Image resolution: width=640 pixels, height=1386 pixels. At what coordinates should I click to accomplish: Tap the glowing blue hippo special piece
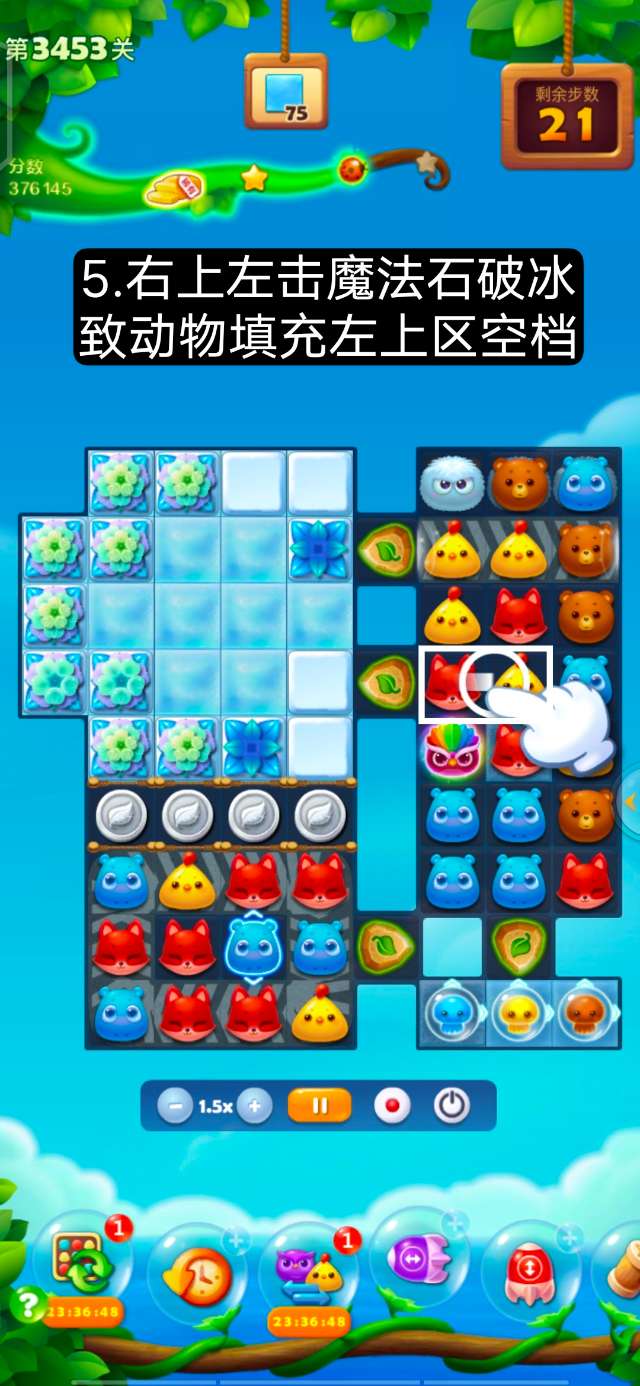(x=254, y=947)
